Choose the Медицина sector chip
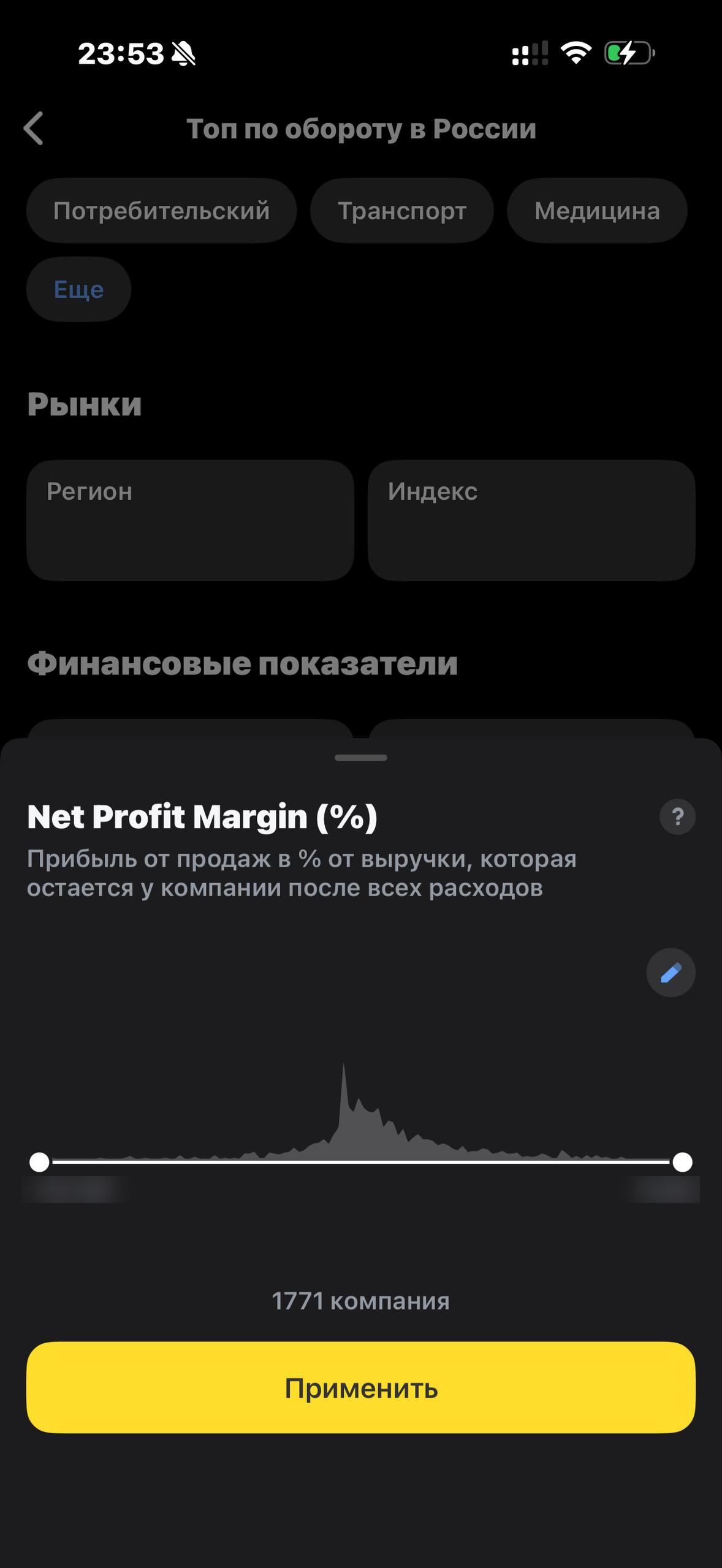The height and width of the screenshot is (1568, 722). pos(597,211)
